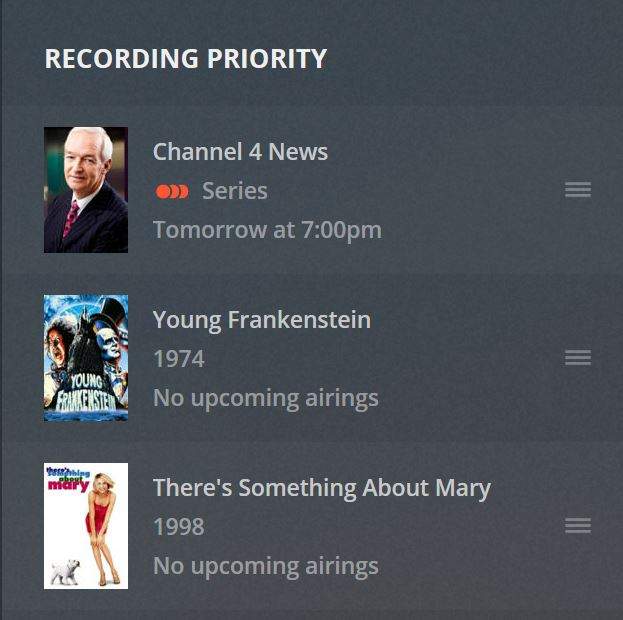Open the Channel 4 News recording

tap(240, 152)
